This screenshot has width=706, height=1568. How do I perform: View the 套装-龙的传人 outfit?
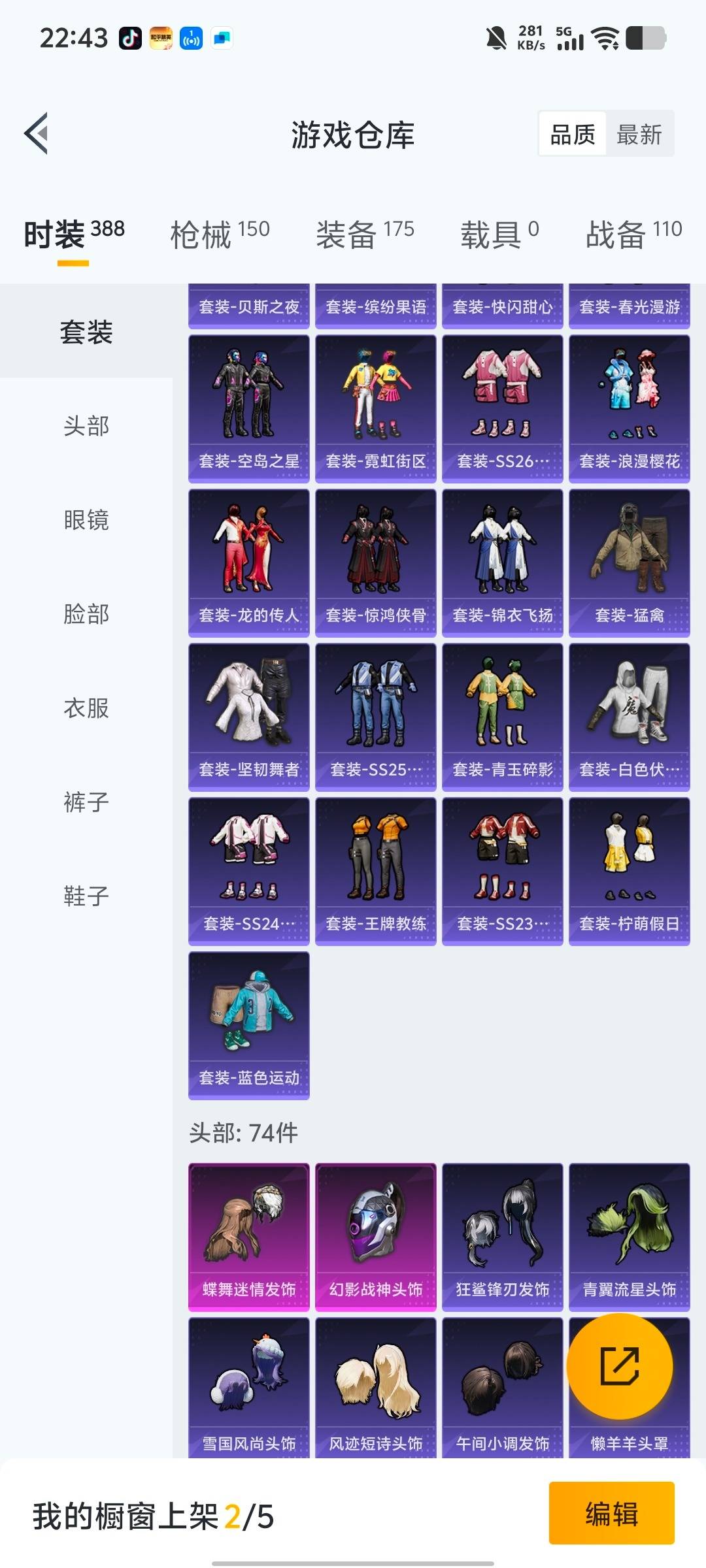click(249, 563)
